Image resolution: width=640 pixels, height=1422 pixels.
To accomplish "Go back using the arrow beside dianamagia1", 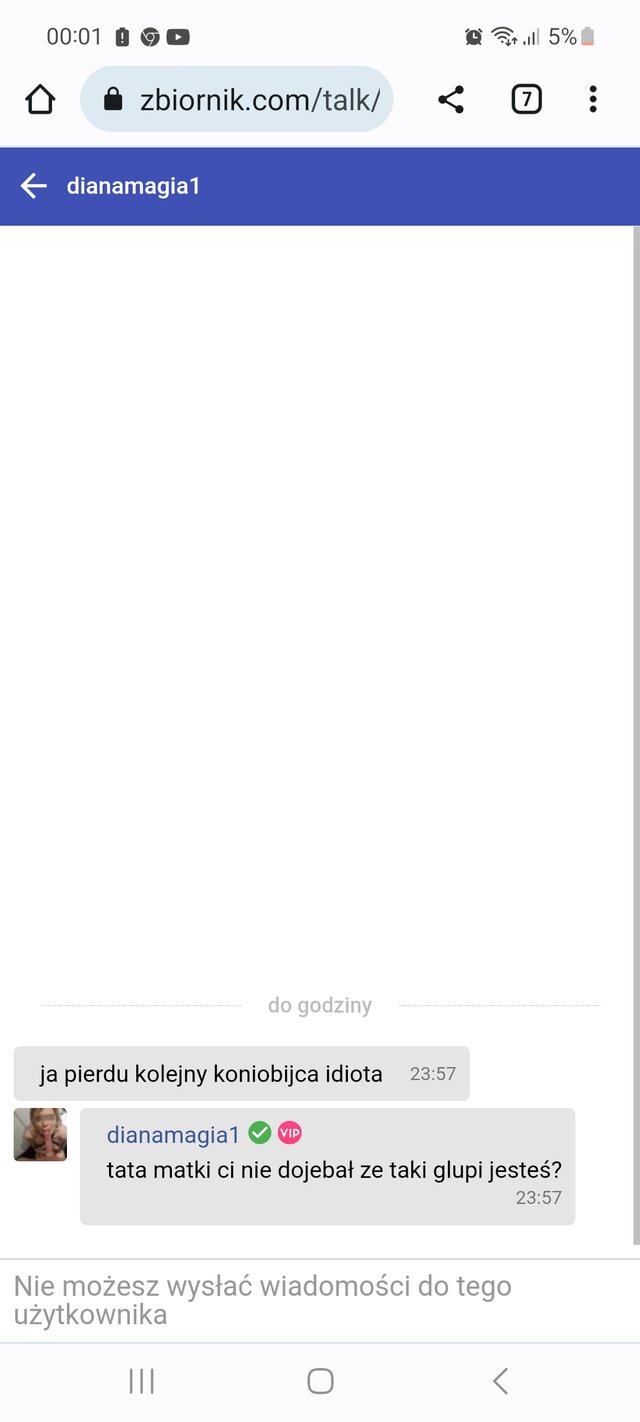I will tap(34, 186).
